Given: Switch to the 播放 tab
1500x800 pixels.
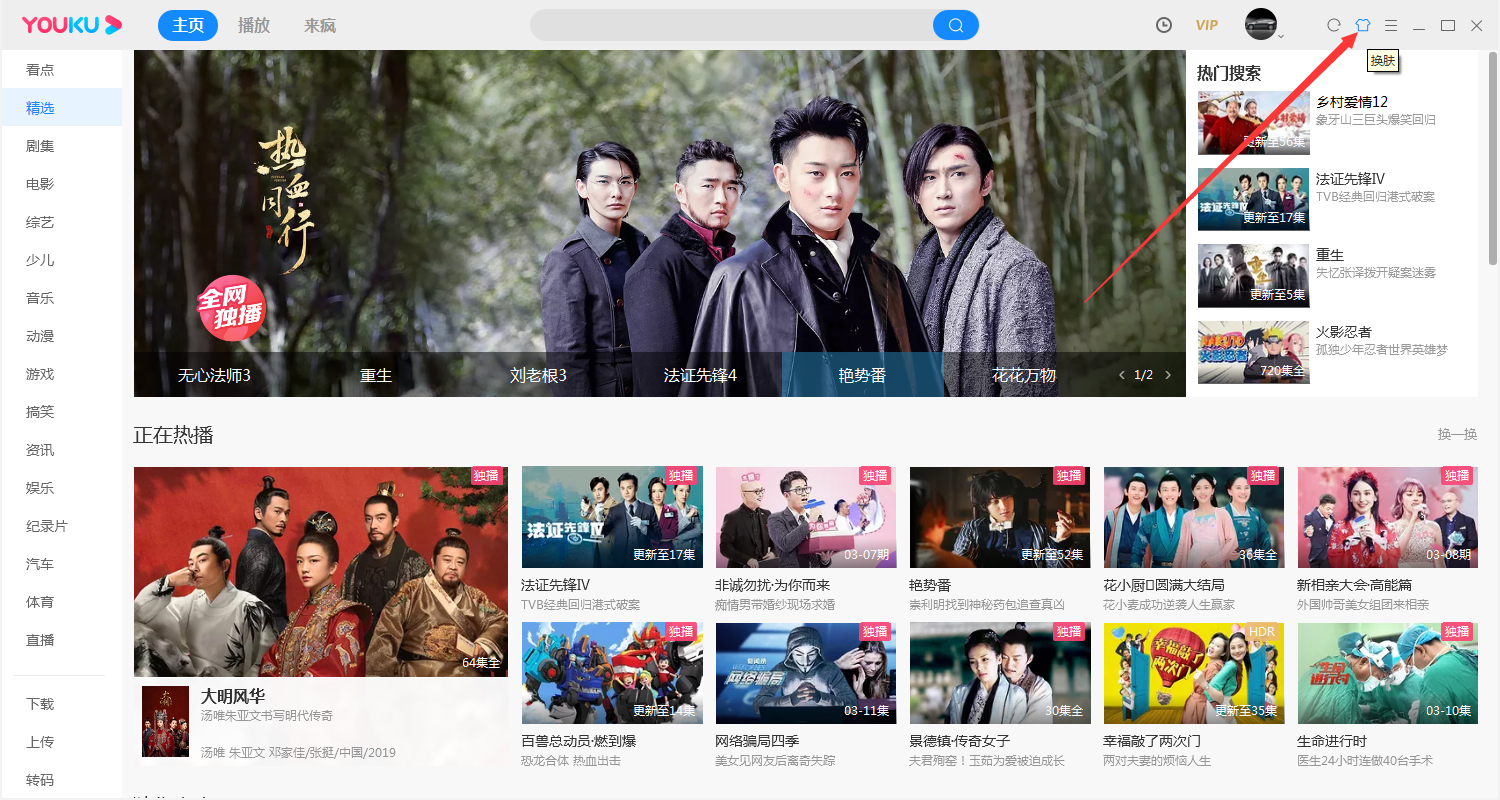Looking at the screenshot, I should (x=254, y=25).
